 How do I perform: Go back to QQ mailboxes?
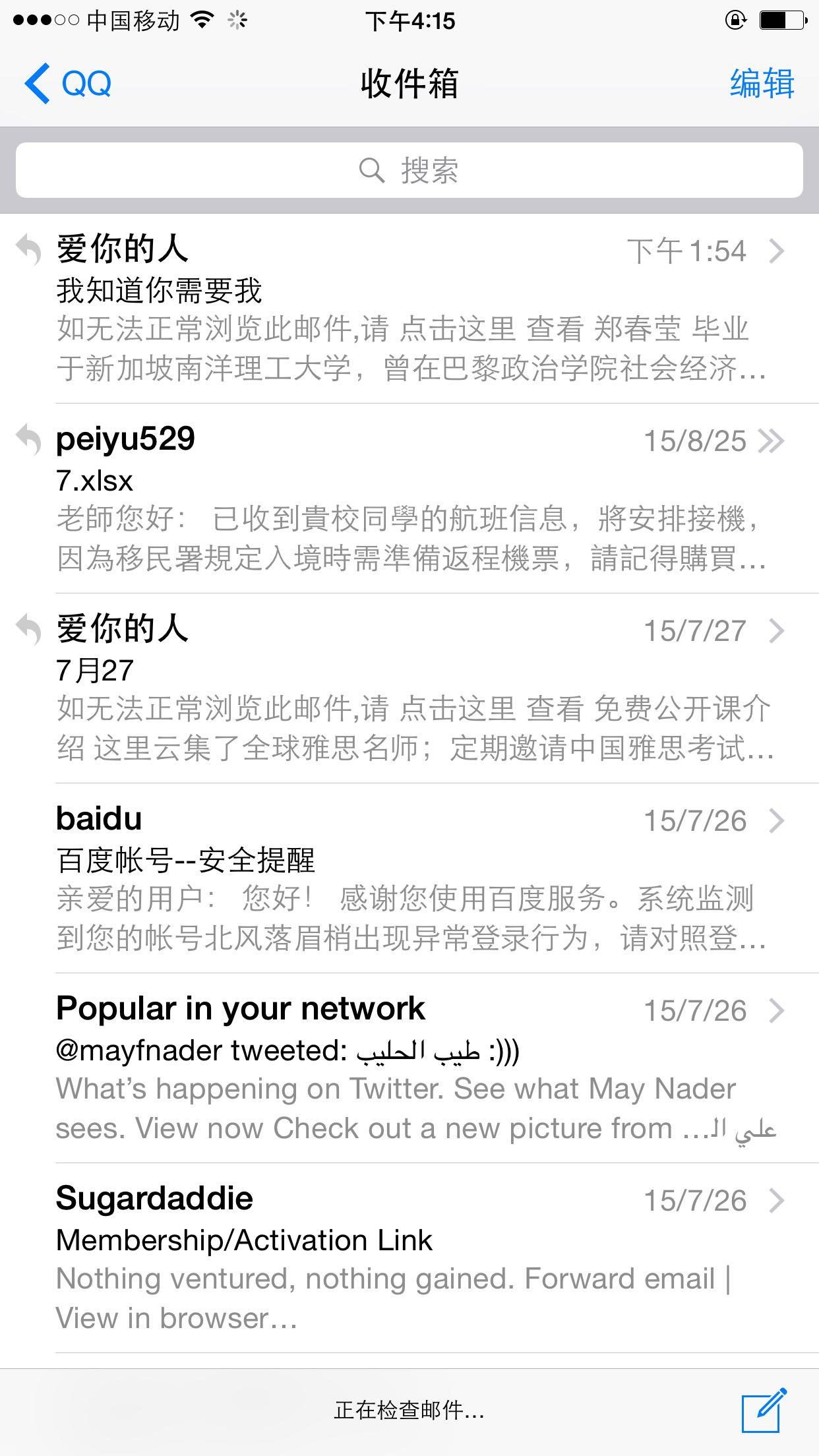[x=68, y=84]
